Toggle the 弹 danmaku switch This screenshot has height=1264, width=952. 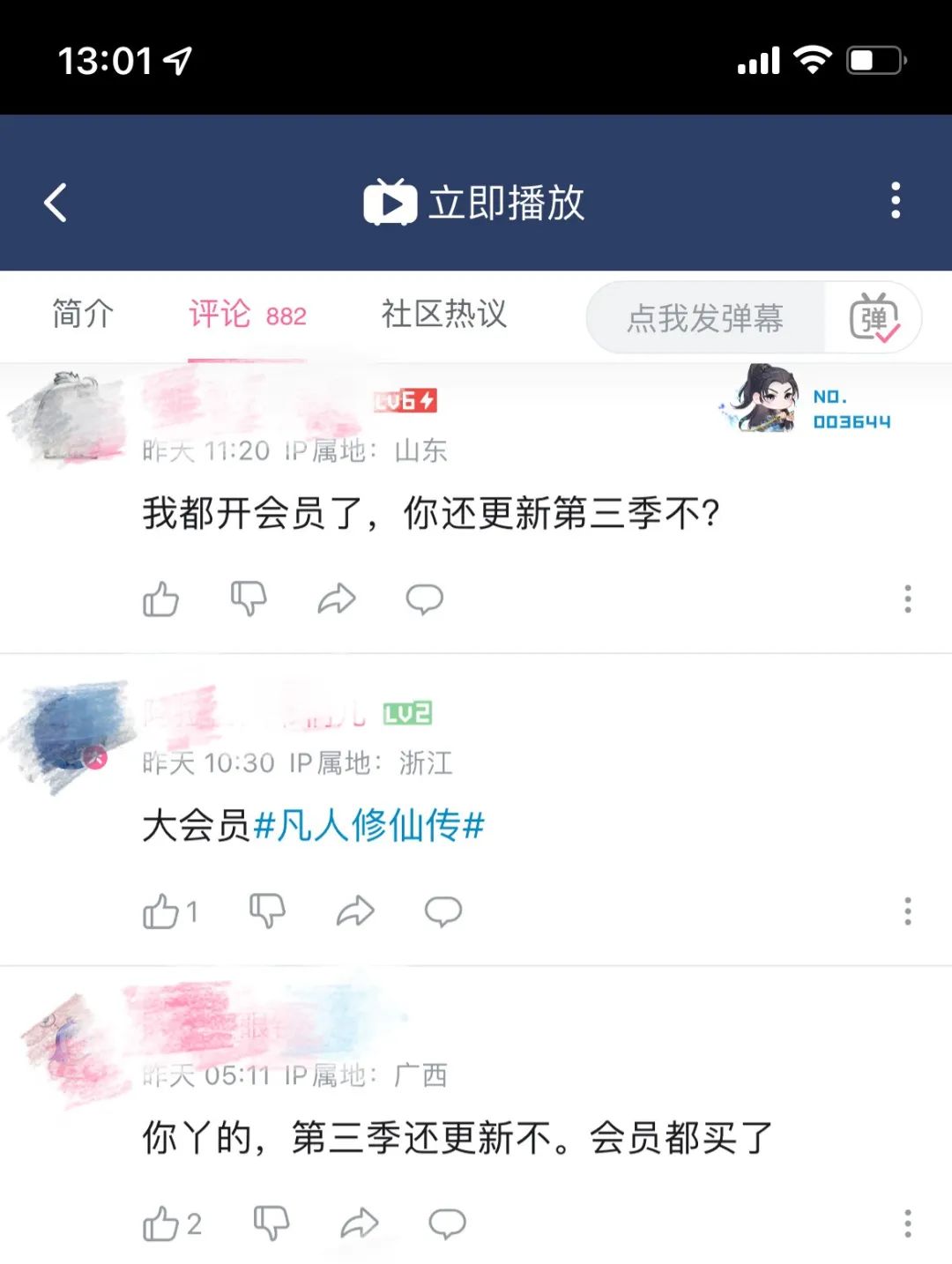coord(873,318)
